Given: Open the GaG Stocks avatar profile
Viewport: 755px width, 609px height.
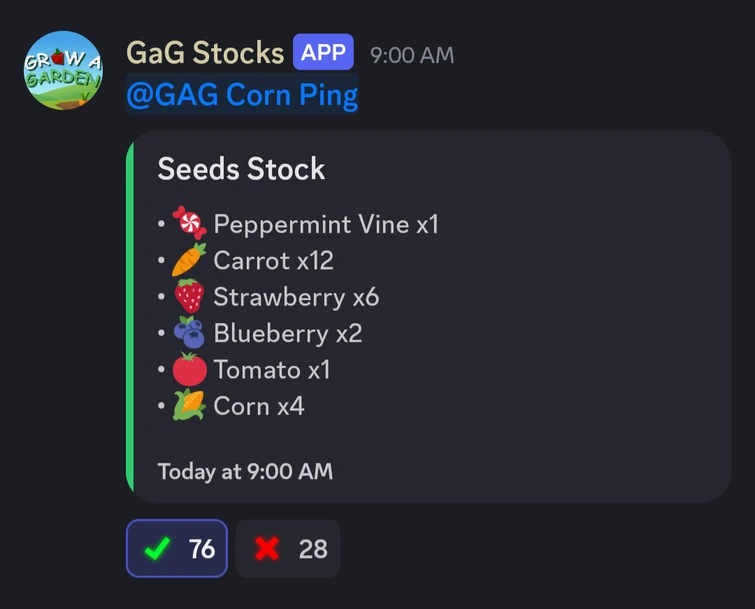Looking at the screenshot, I should click(x=64, y=70).
